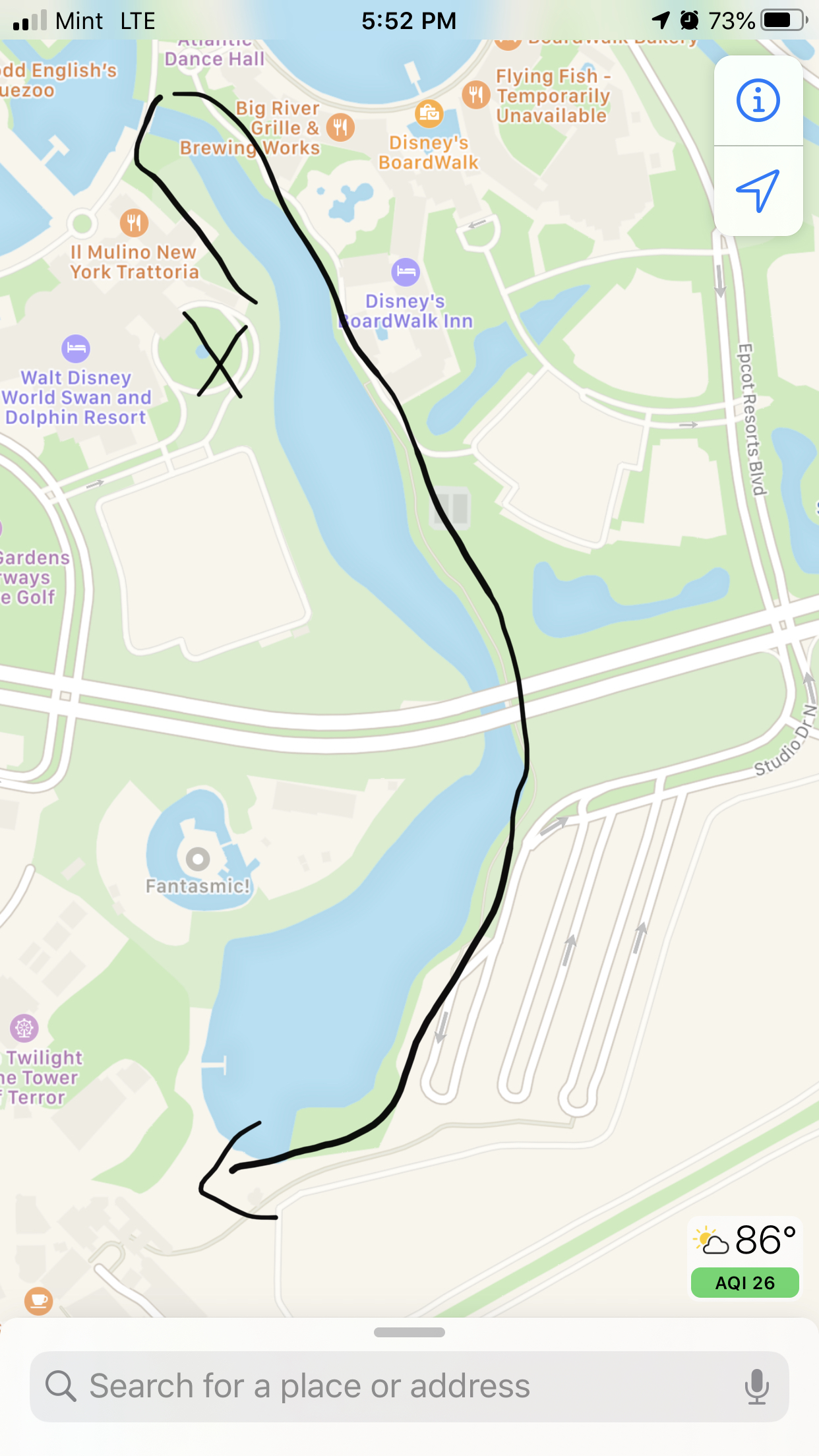819x1456 pixels.
Task: Open the weather and AQI 26 badge
Action: pyautogui.click(x=744, y=1259)
